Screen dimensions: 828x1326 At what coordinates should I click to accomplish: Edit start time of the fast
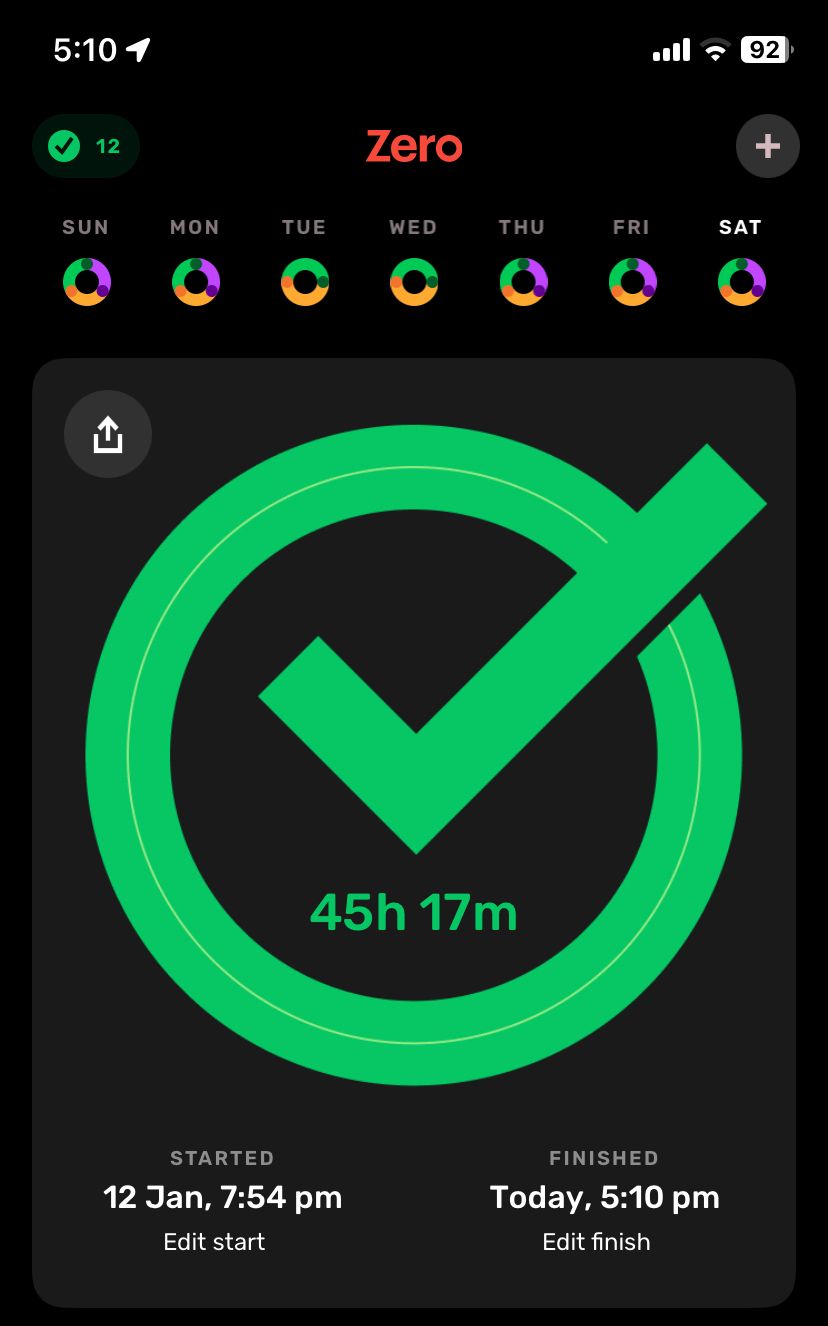214,1242
